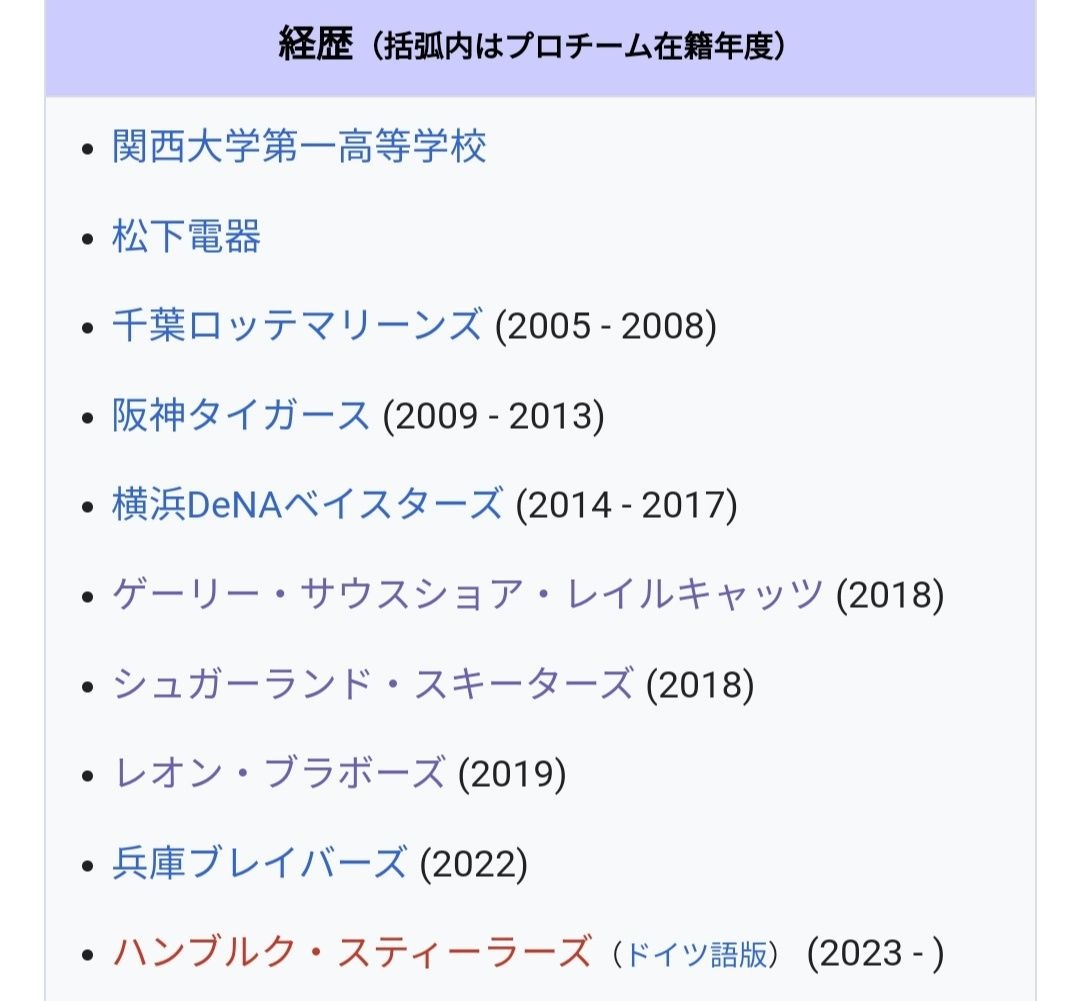Open the 阪神タイガース article
The image size is (1080, 1001).
[x=241, y=416]
